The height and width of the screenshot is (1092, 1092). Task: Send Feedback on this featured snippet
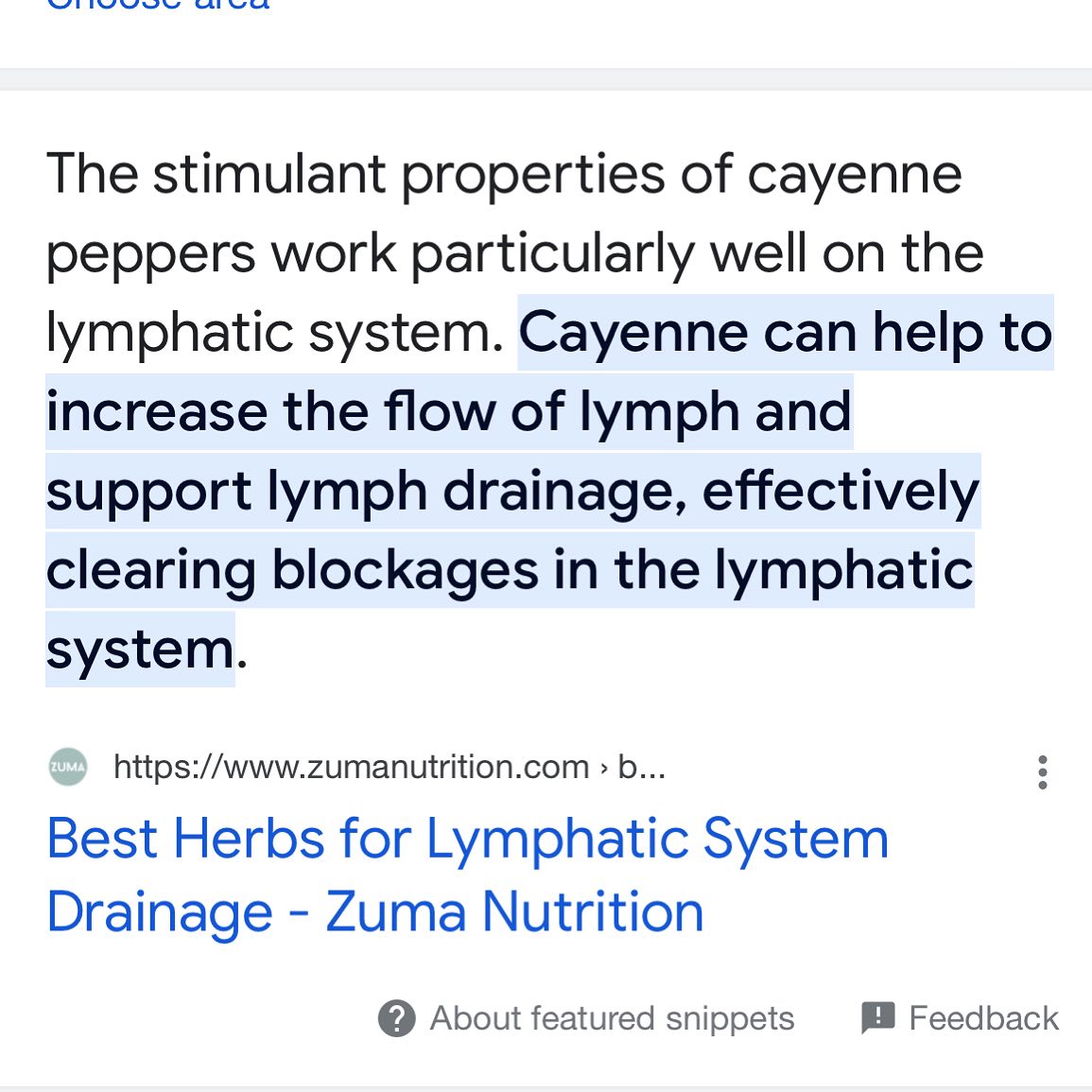[960, 1018]
